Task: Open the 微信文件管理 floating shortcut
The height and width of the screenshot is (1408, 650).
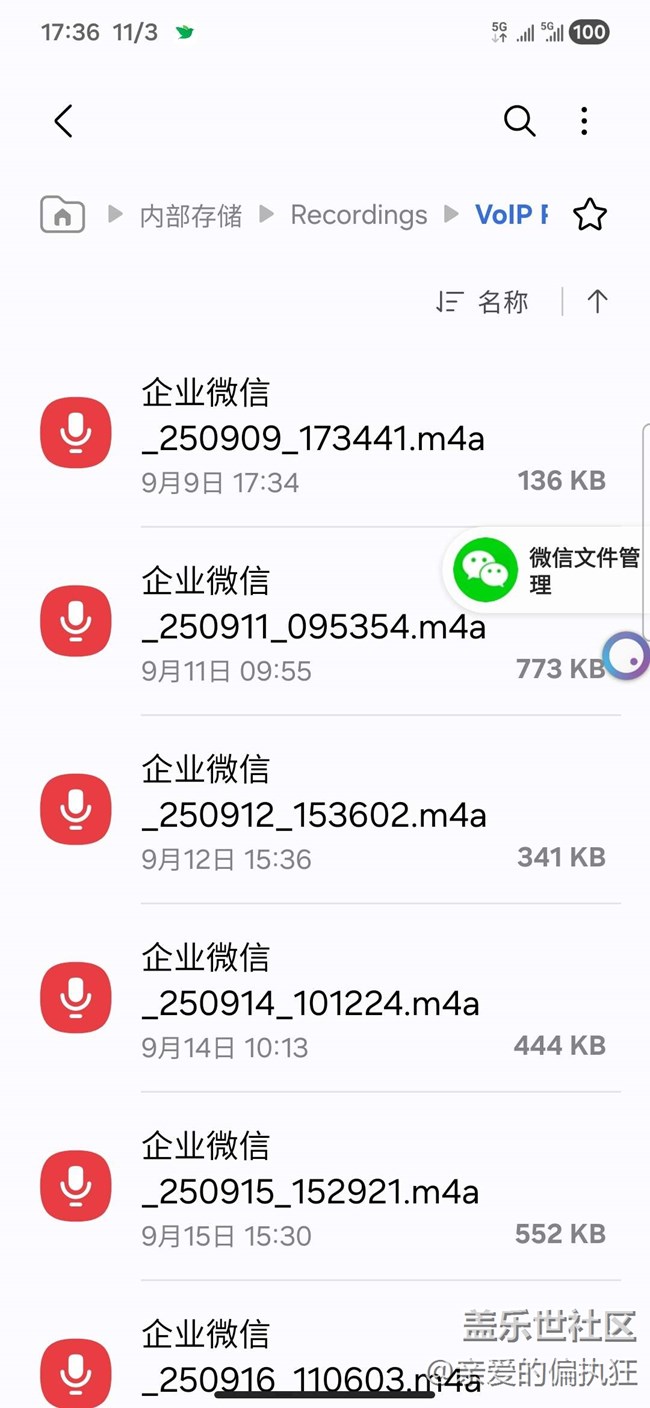Action: 546,570
